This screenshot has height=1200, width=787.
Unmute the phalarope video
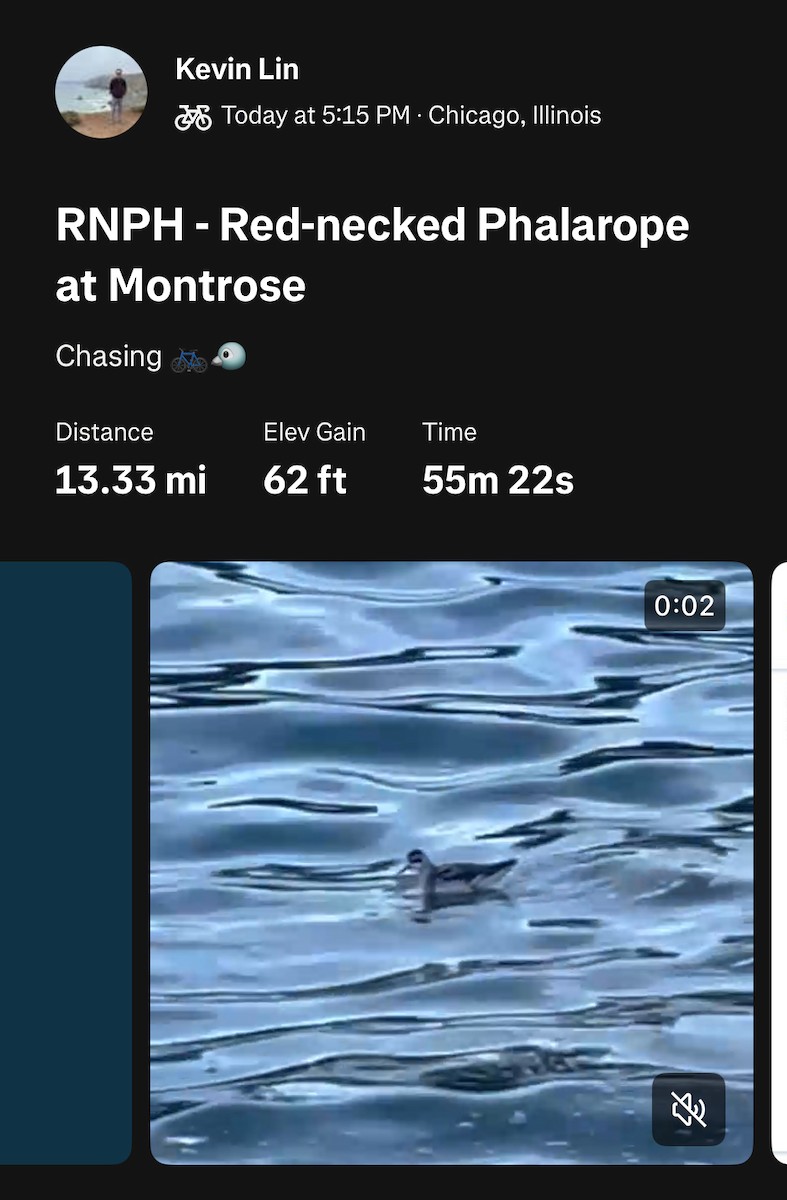[x=688, y=1109]
